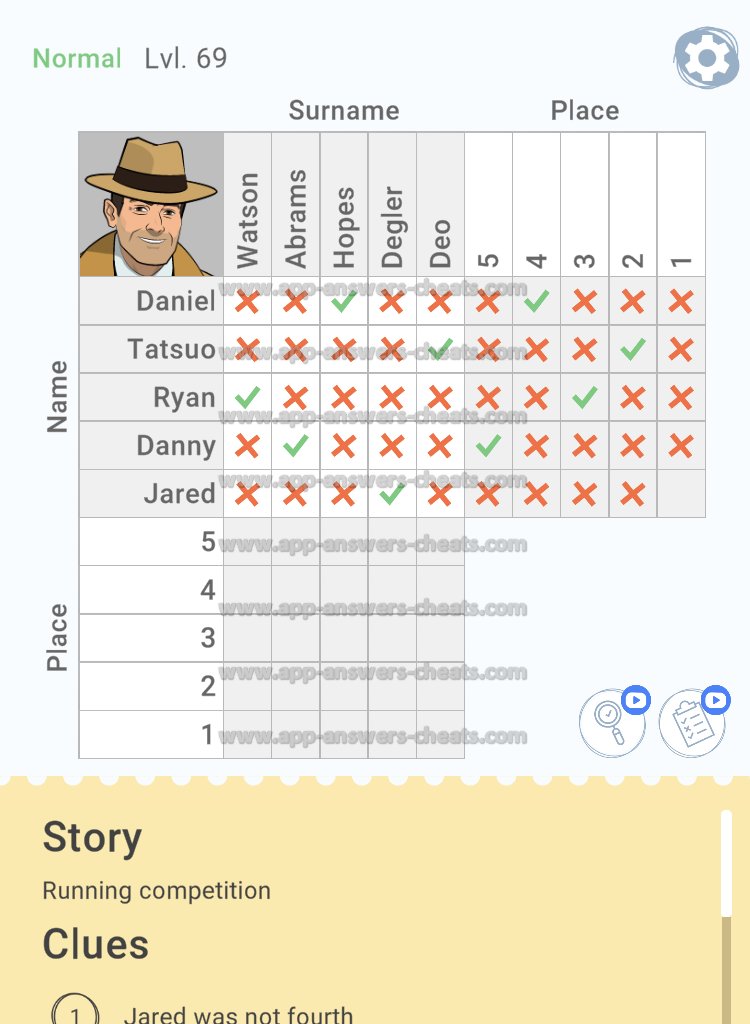The height and width of the screenshot is (1024, 750).
Task: Use the magnifier hint button
Action: point(612,723)
